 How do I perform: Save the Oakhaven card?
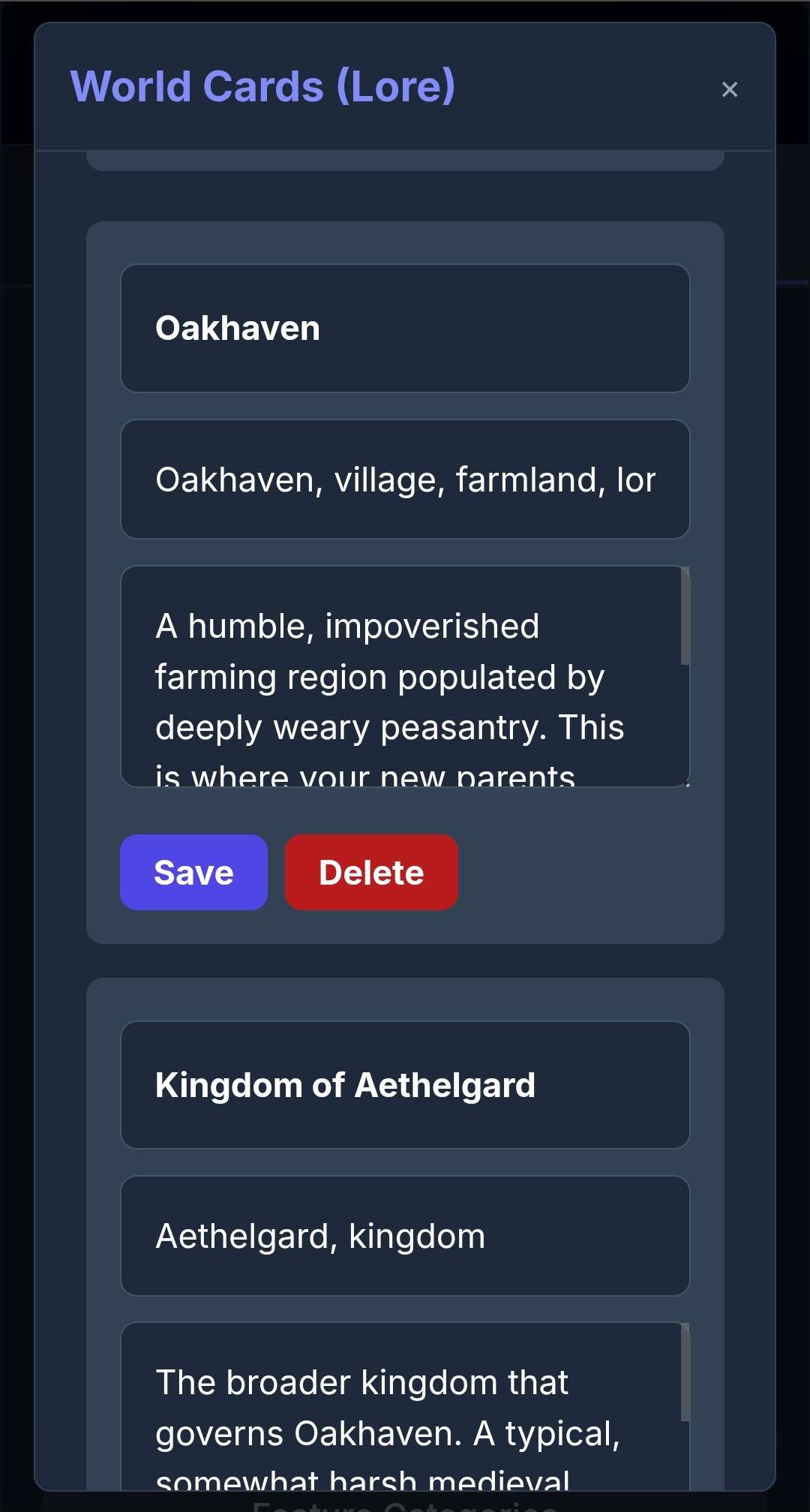(x=193, y=872)
